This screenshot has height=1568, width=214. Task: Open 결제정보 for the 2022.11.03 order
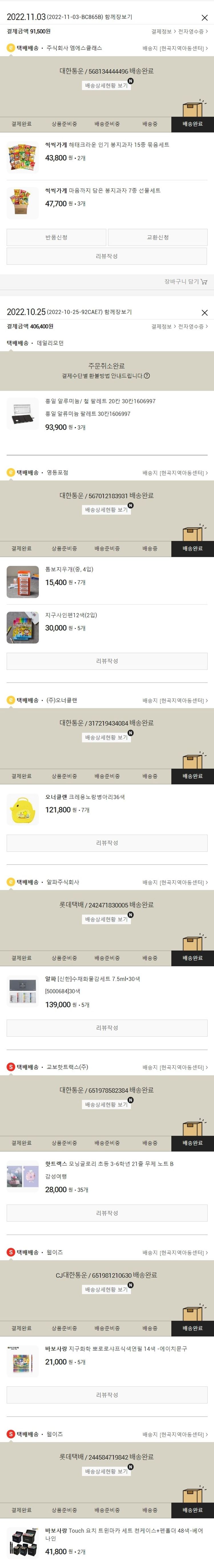pyautogui.click(x=163, y=31)
